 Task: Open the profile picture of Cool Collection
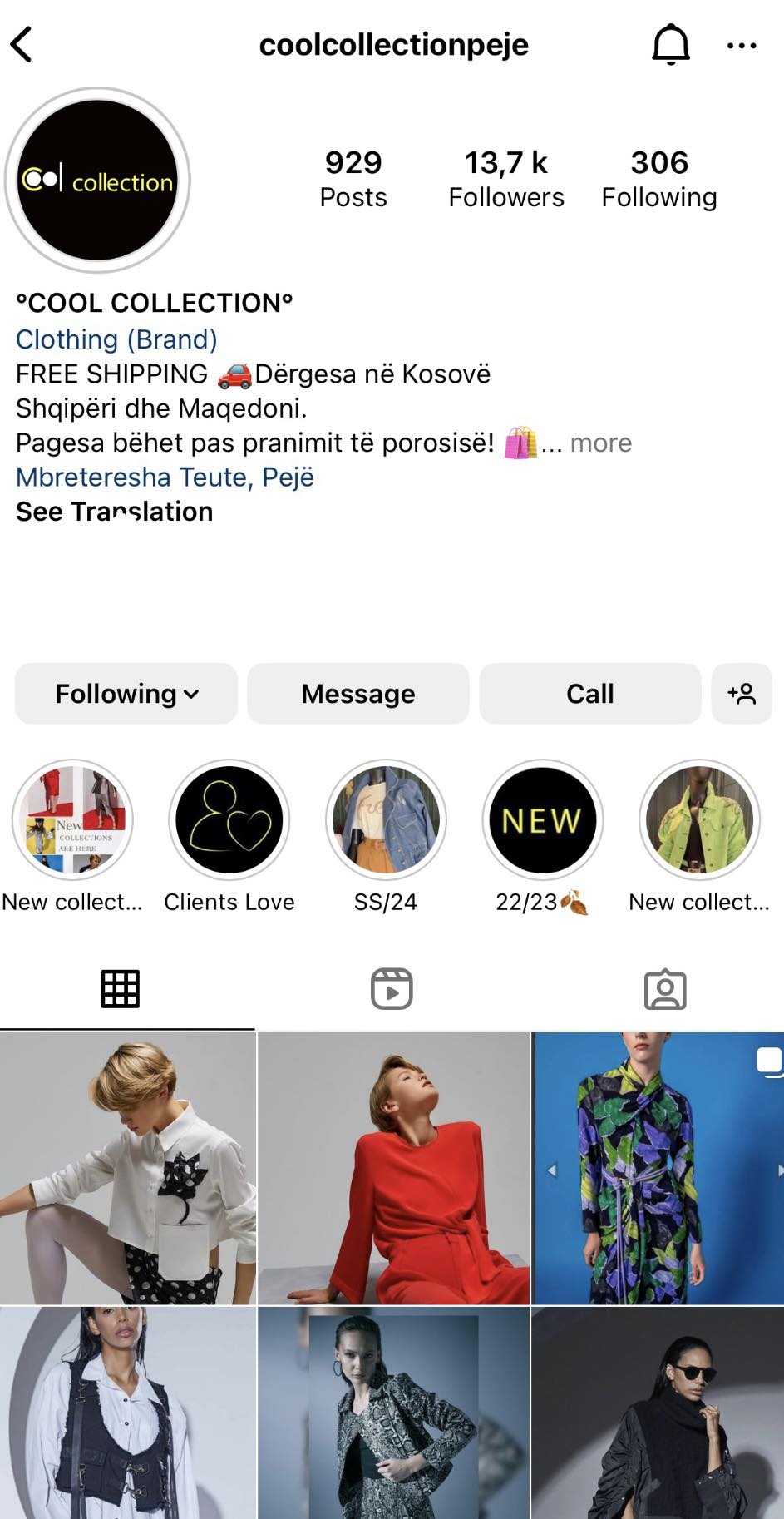pyautogui.click(x=98, y=180)
